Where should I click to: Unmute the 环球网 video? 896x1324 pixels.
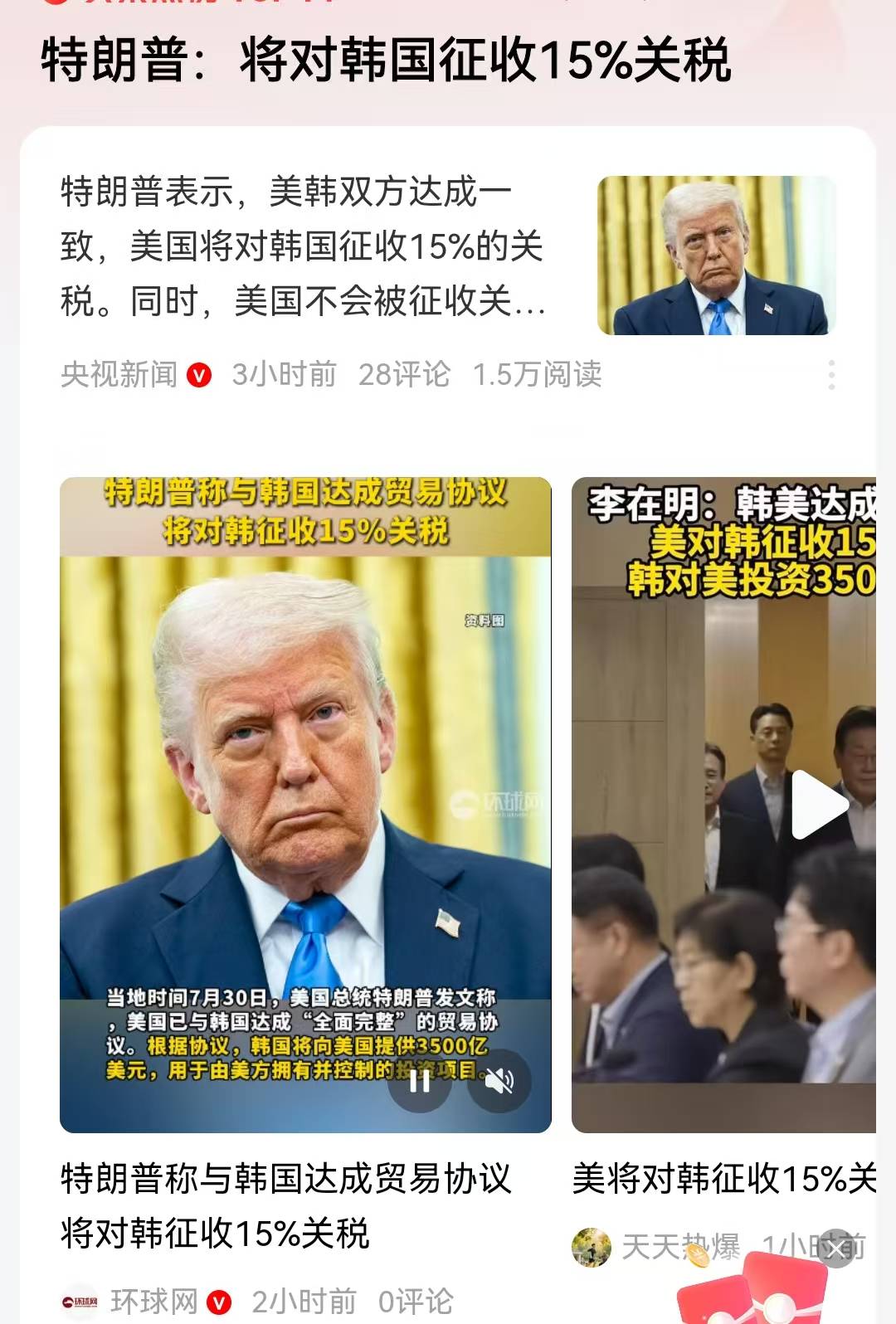(x=499, y=1081)
